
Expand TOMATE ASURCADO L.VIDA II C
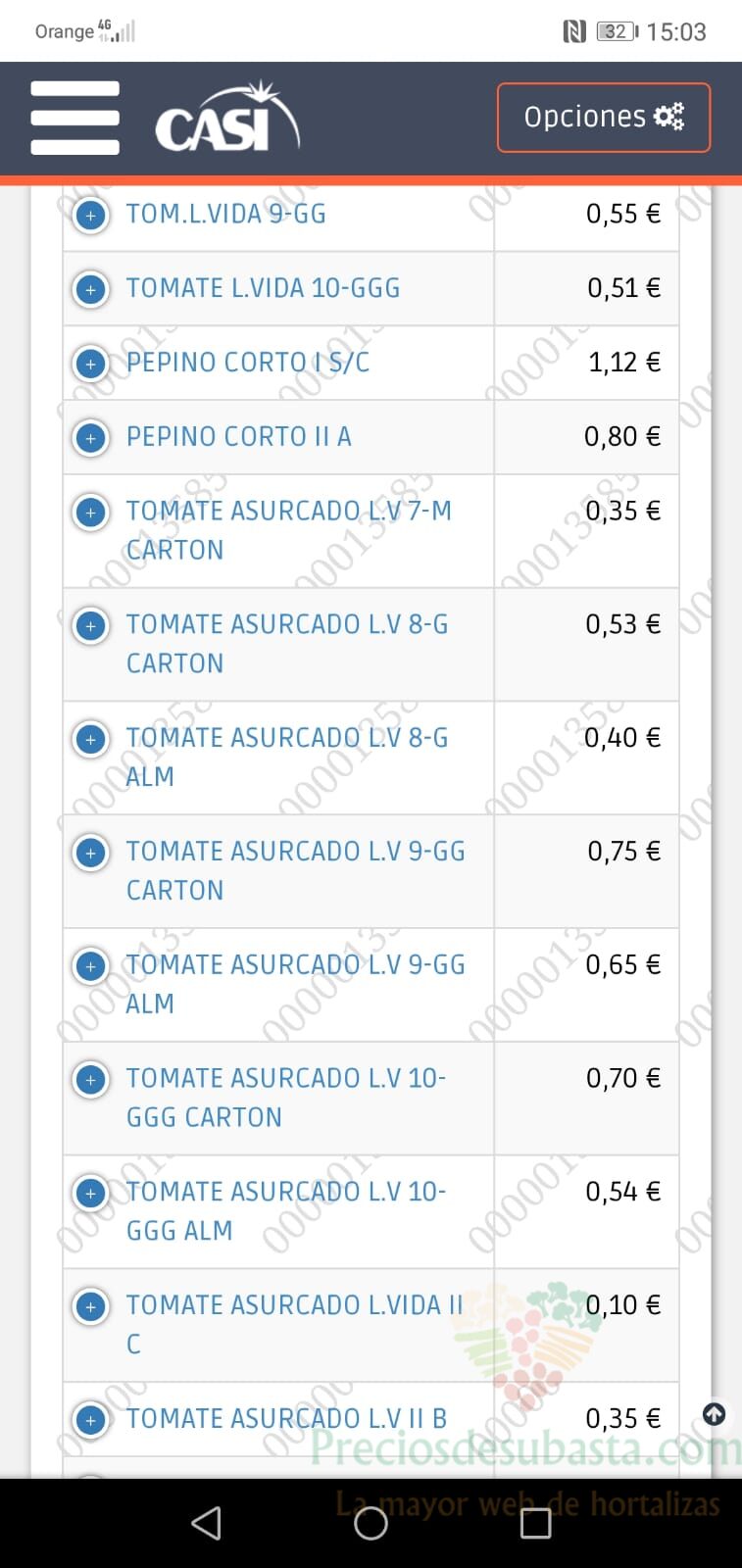(x=91, y=1306)
